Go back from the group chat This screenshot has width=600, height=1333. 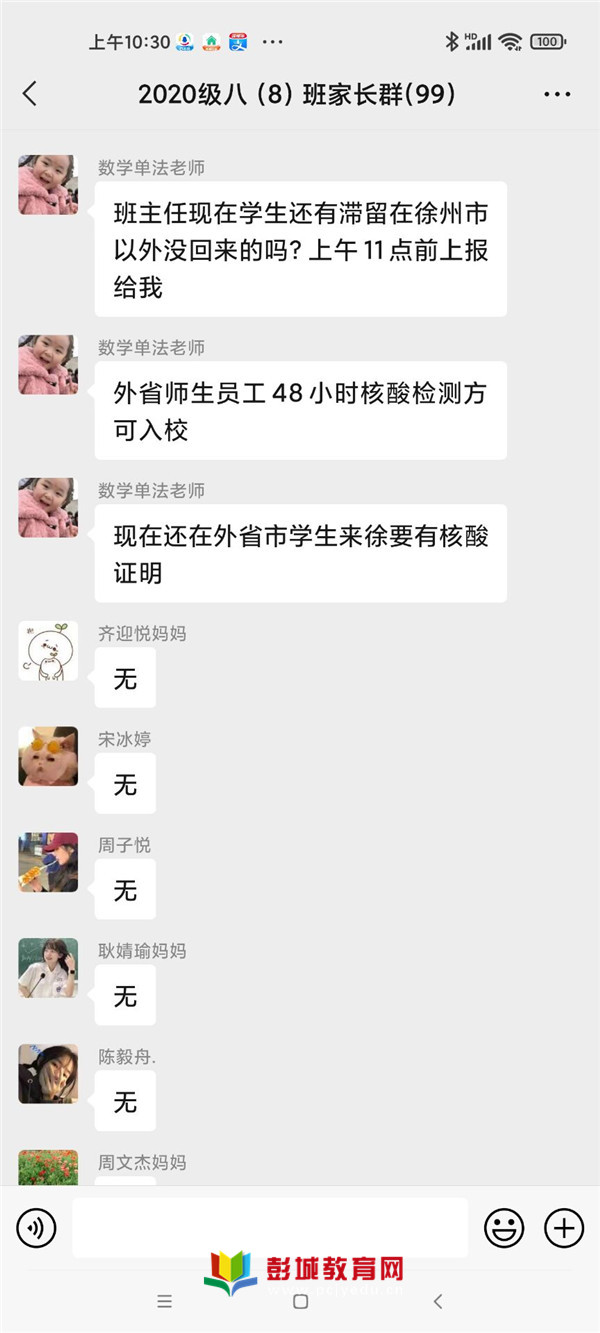[29, 94]
